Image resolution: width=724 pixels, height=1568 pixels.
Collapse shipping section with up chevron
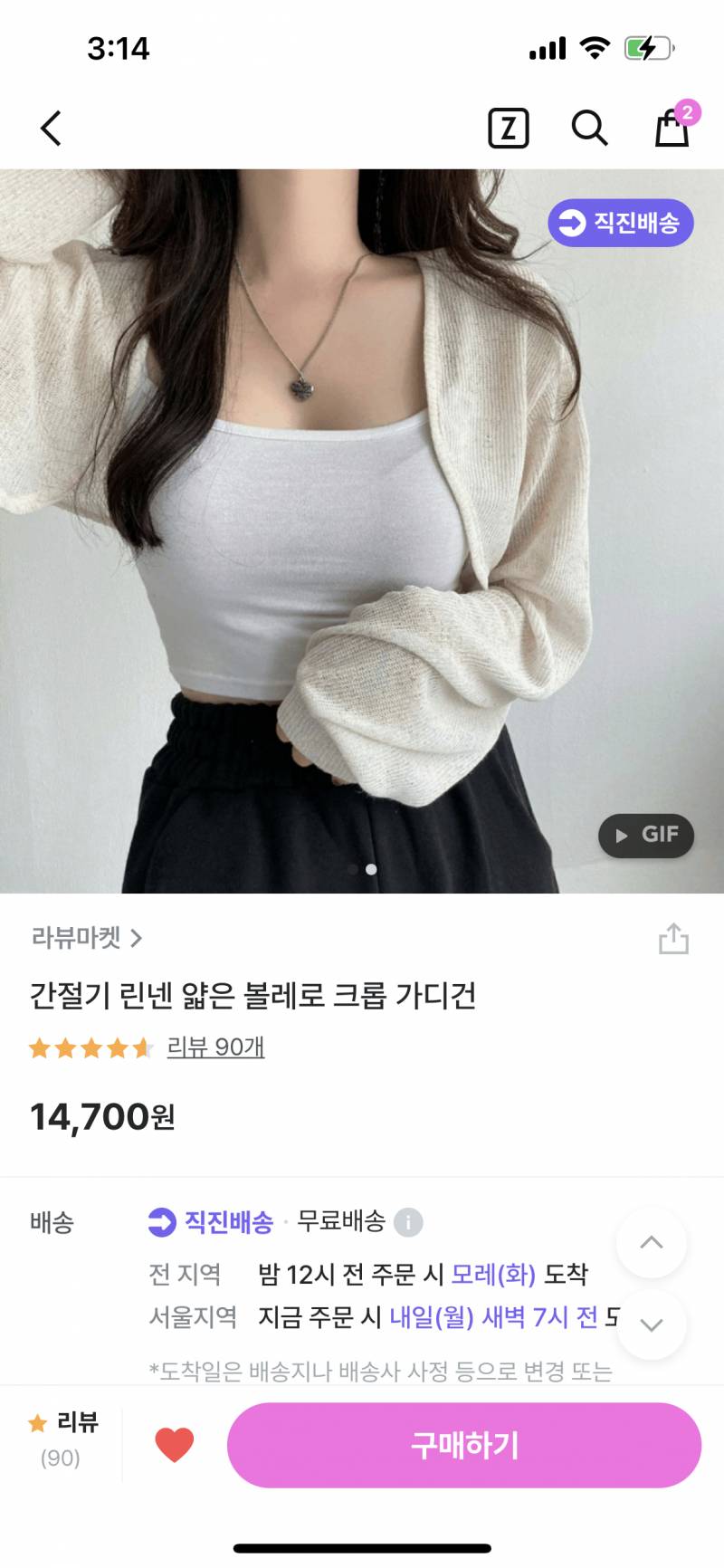[652, 1244]
